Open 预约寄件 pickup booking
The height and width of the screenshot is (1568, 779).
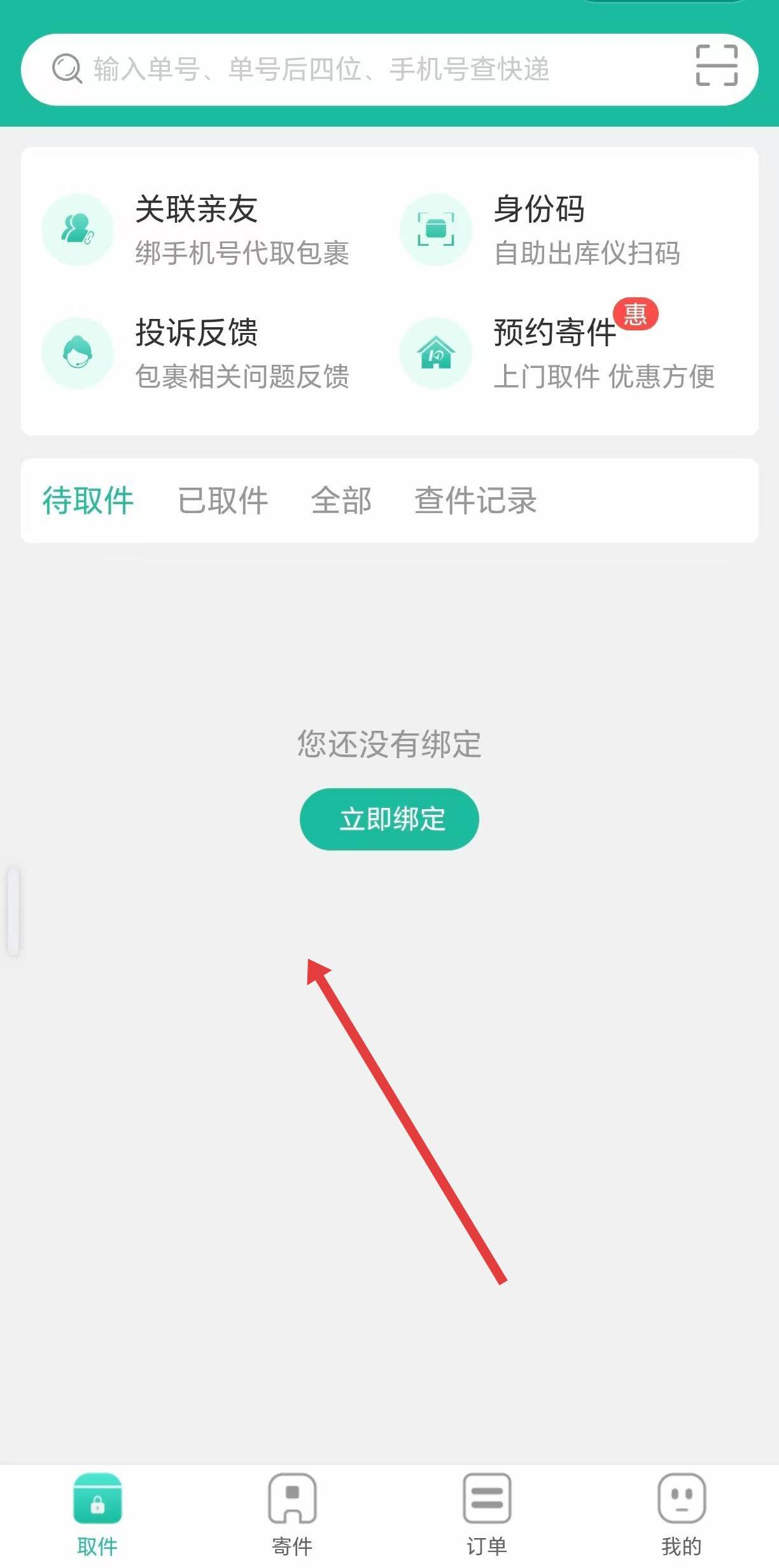pyautogui.click(x=558, y=353)
